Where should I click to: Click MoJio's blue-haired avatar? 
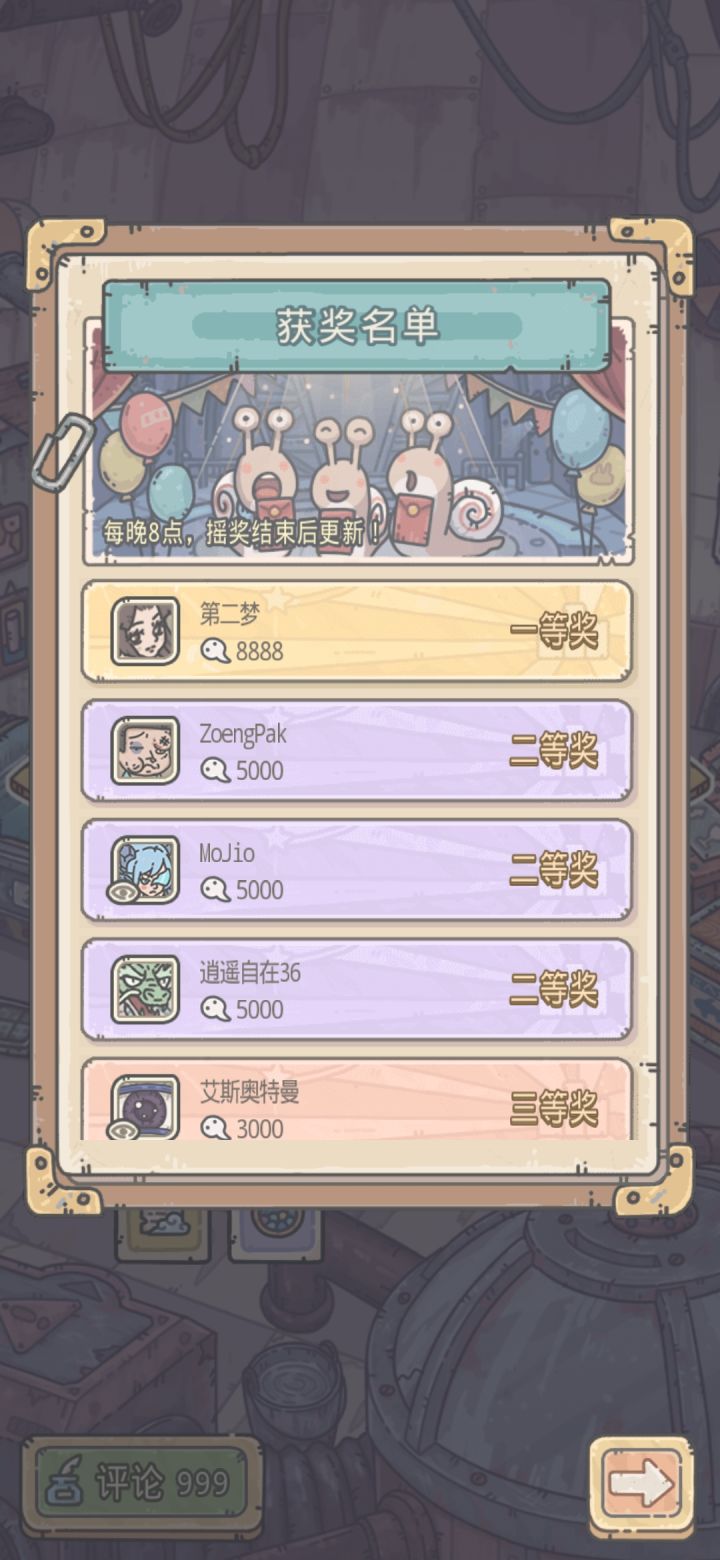pos(143,870)
